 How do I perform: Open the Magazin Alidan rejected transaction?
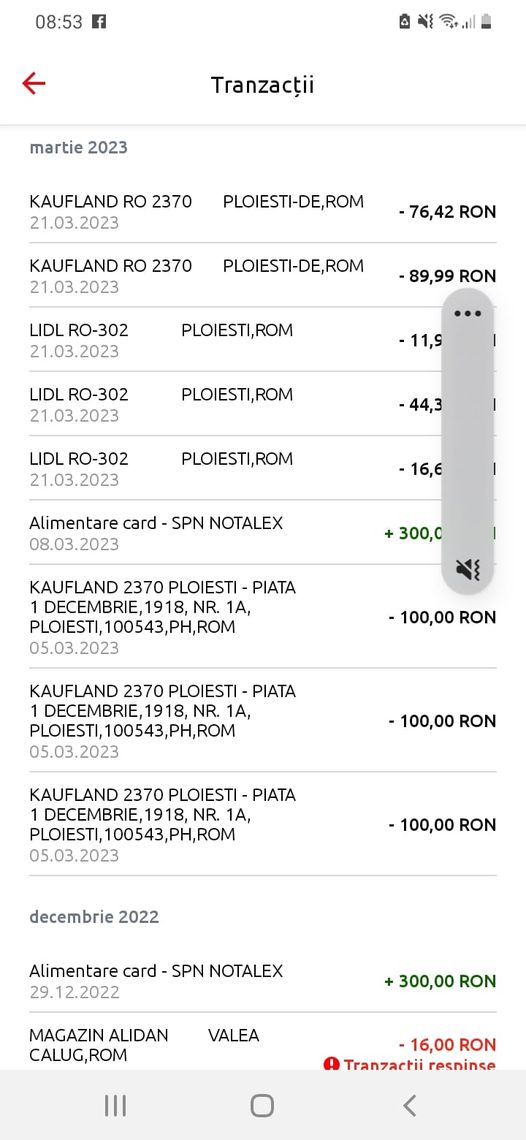click(263, 1044)
